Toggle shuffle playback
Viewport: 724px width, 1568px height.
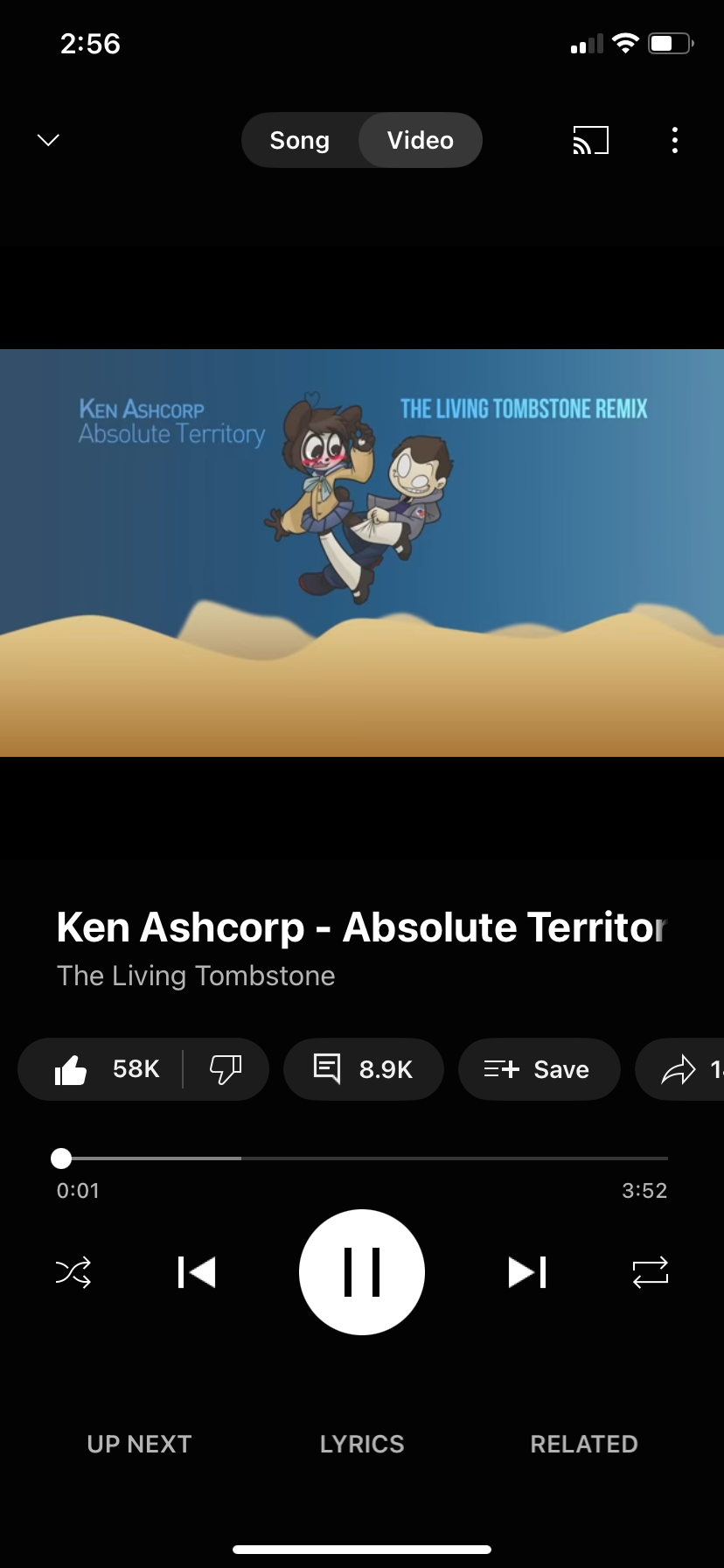(x=73, y=1272)
